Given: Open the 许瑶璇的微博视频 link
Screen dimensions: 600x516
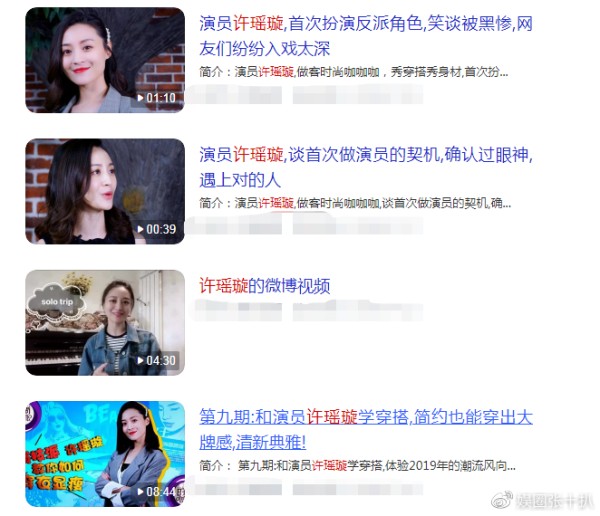Looking at the screenshot, I should pos(265,286).
